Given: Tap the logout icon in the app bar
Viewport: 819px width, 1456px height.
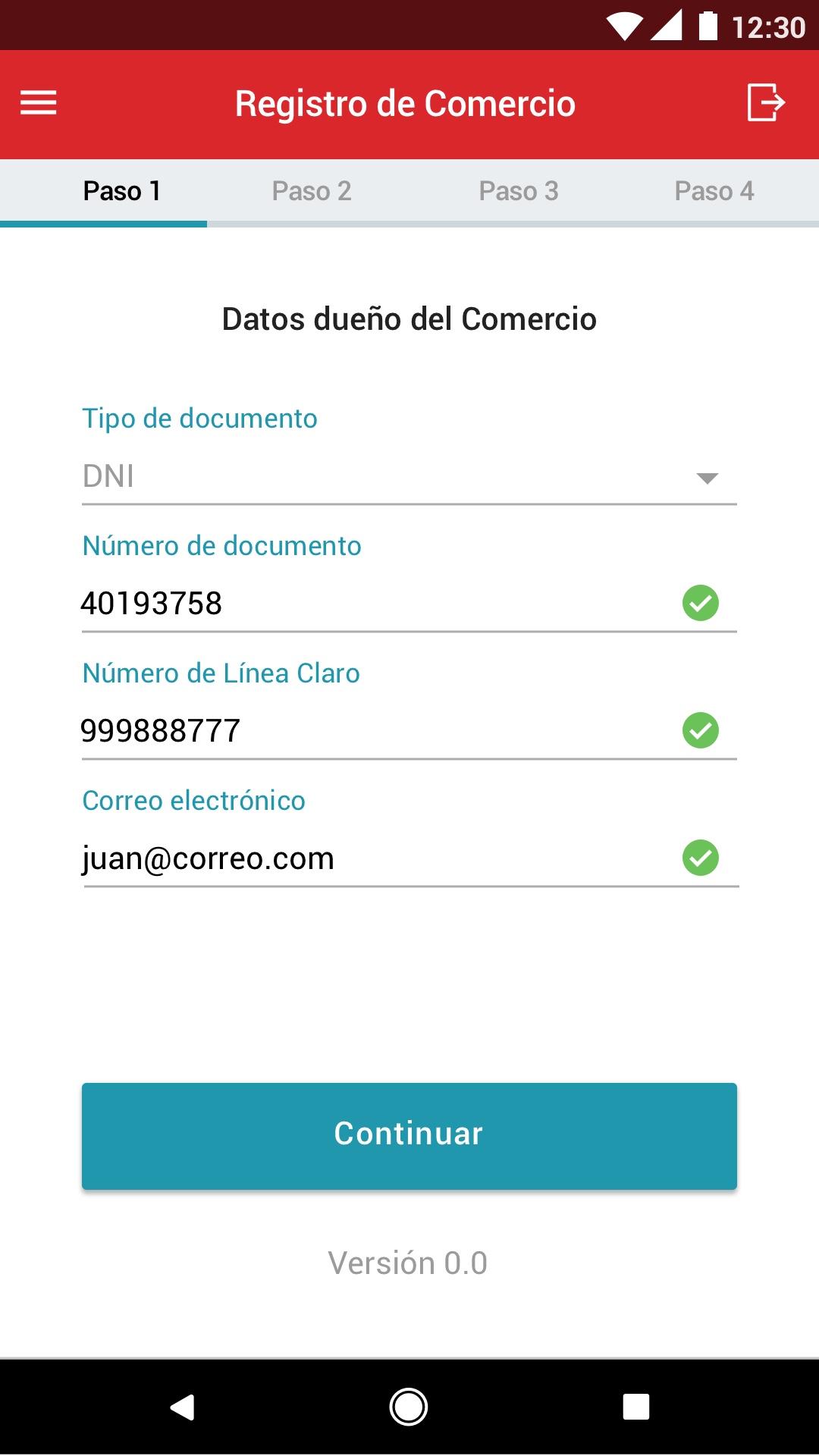Looking at the screenshot, I should [x=766, y=102].
